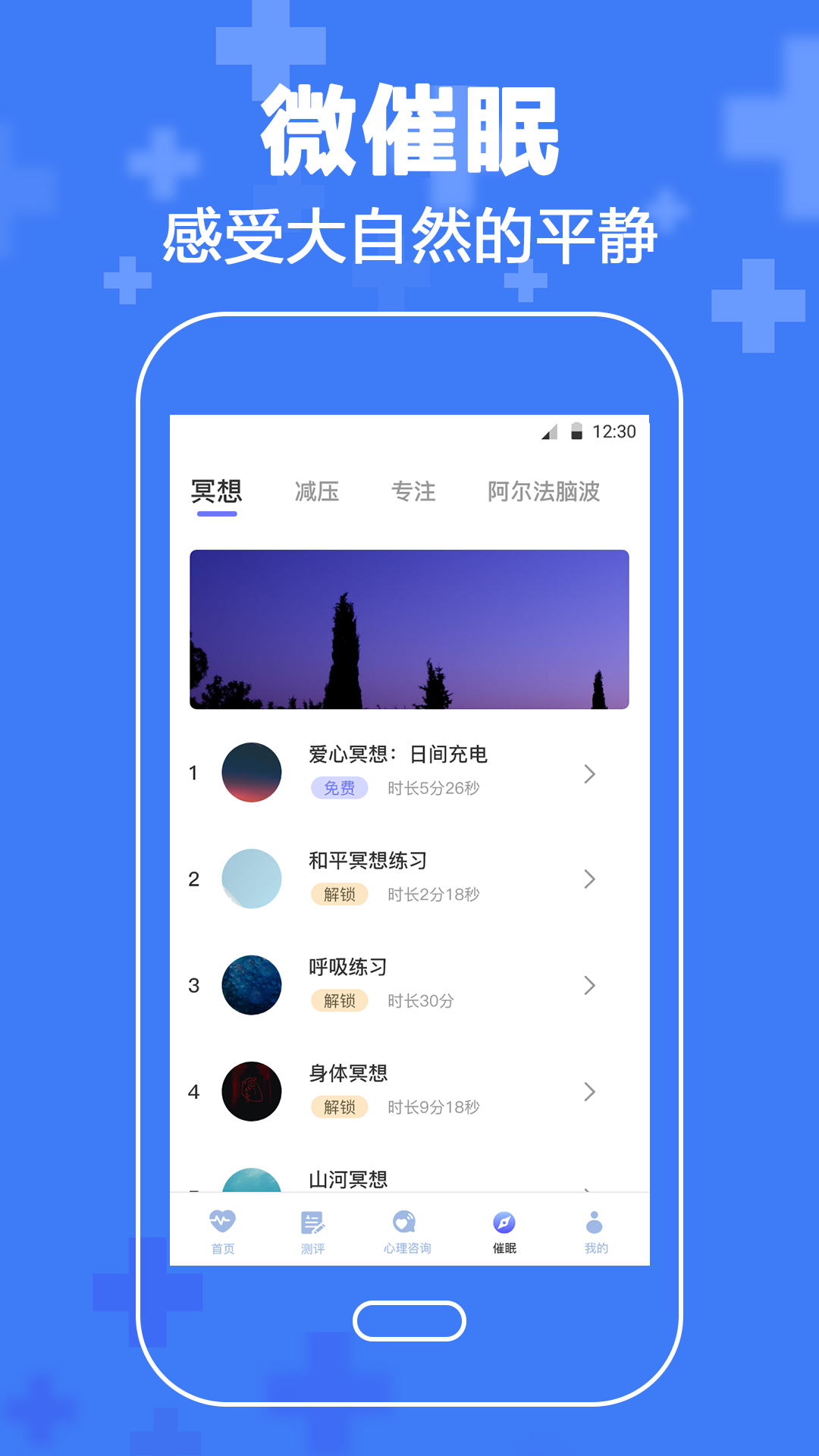This screenshot has width=819, height=1456.
Task: Expand 呼吸练习 using the right chevron
Action: 589,986
